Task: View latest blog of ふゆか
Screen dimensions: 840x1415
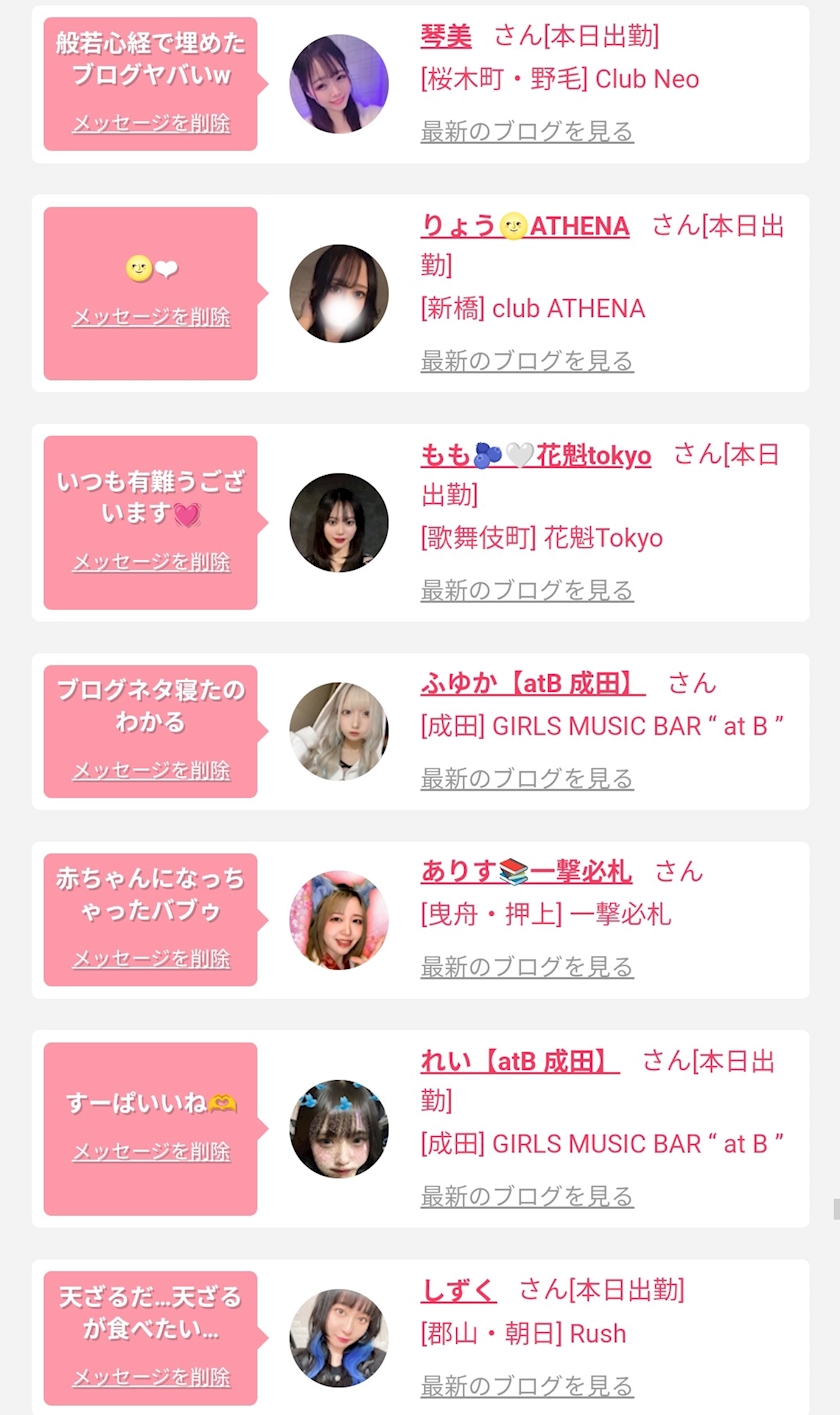Action: (x=527, y=778)
